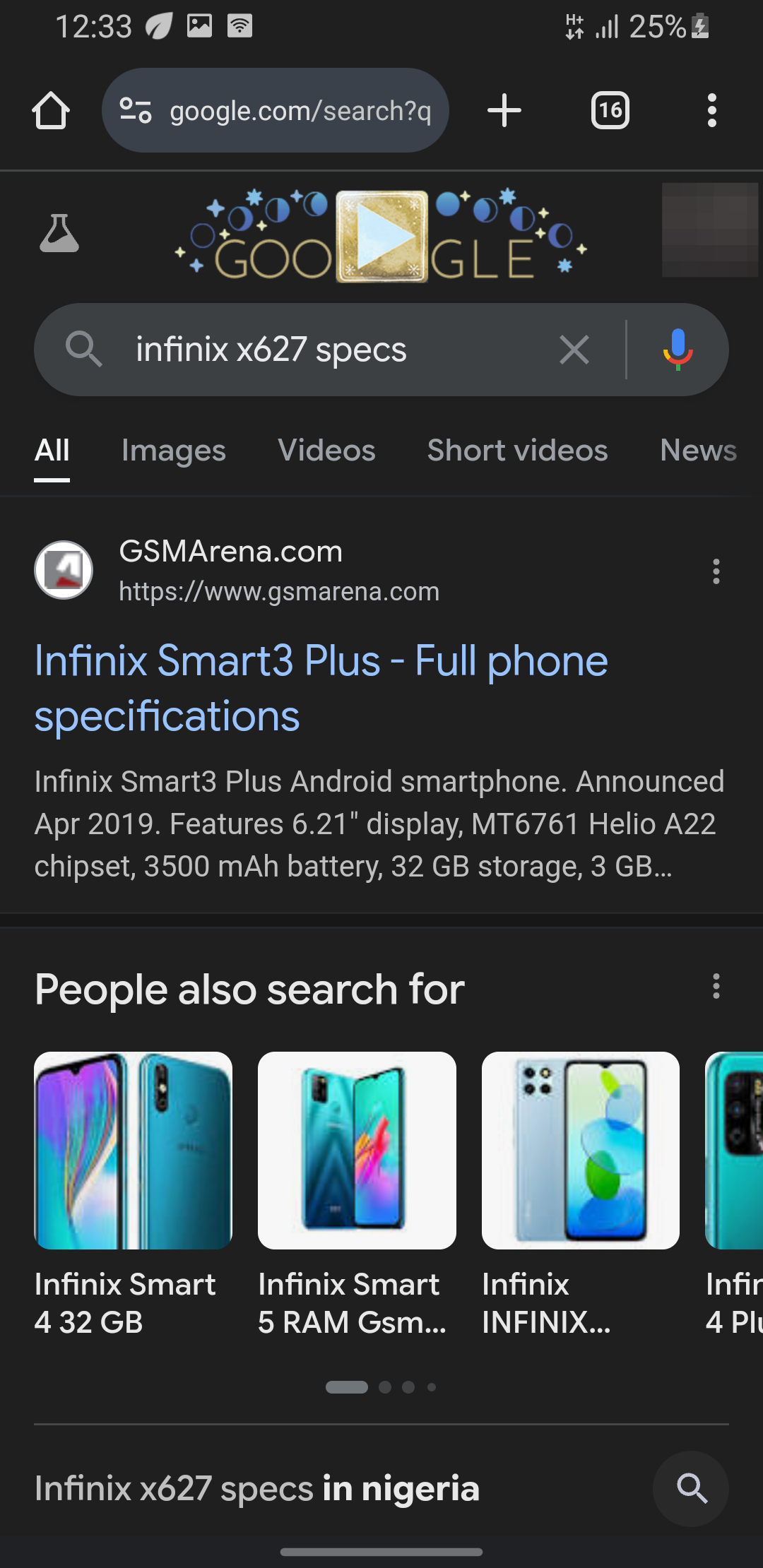
Task: Go to the browser home page
Action: click(51, 111)
